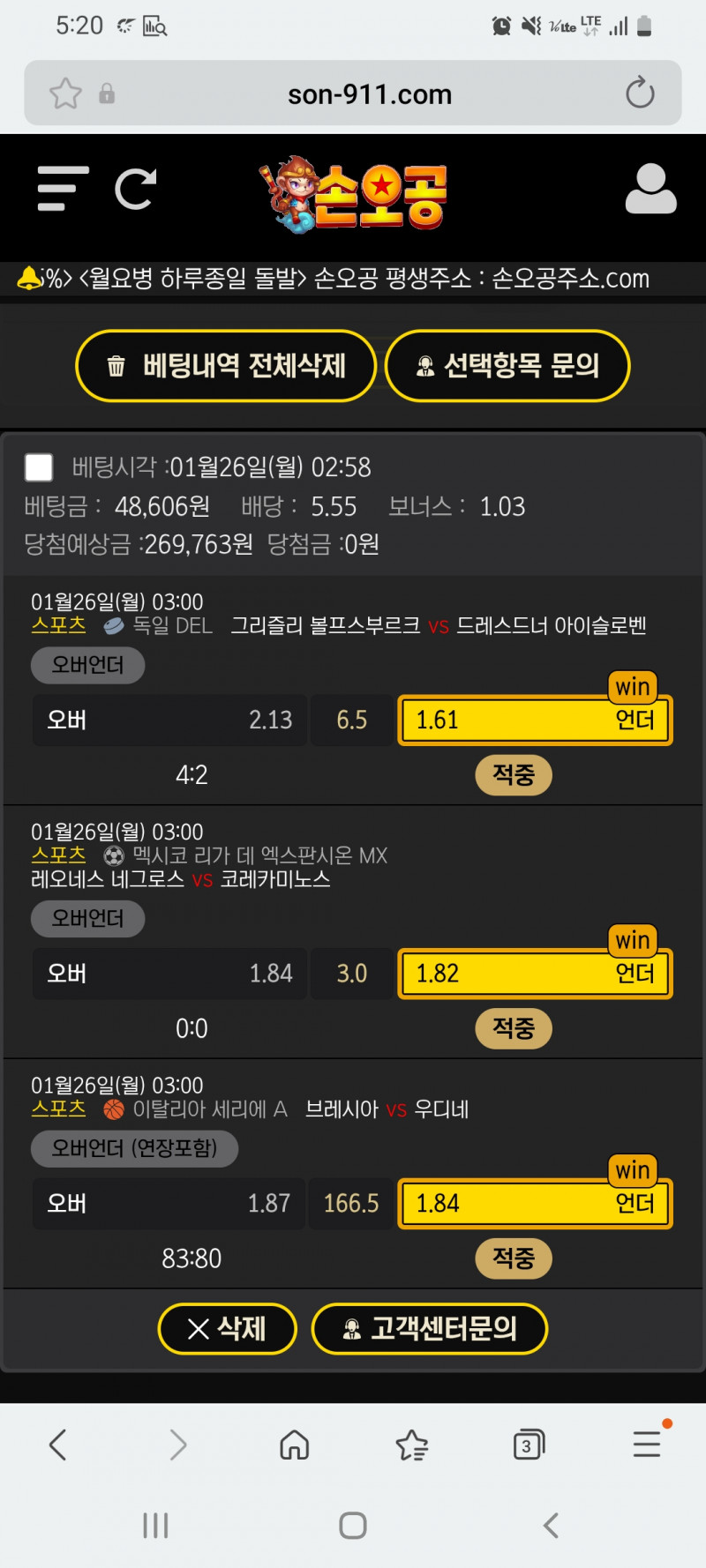Image resolution: width=706 pixels, height=1568 pixels.
Task: Open the user profile icon
Action: [650, 189]
